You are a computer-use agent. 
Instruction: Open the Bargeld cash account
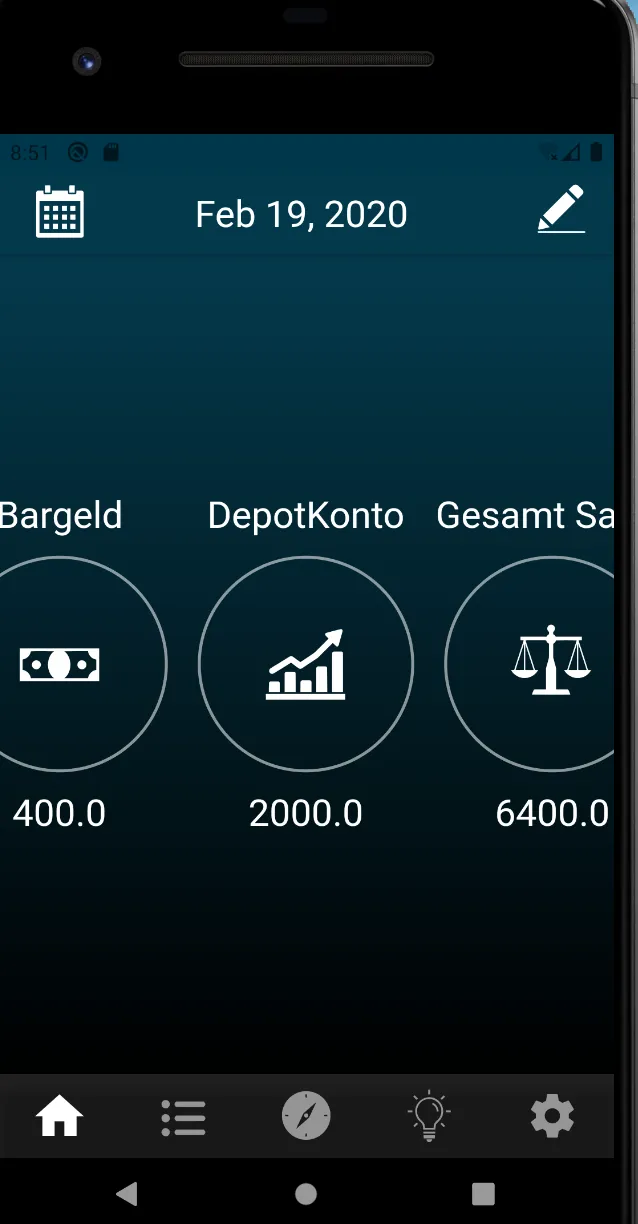click(x=60, y=664)
